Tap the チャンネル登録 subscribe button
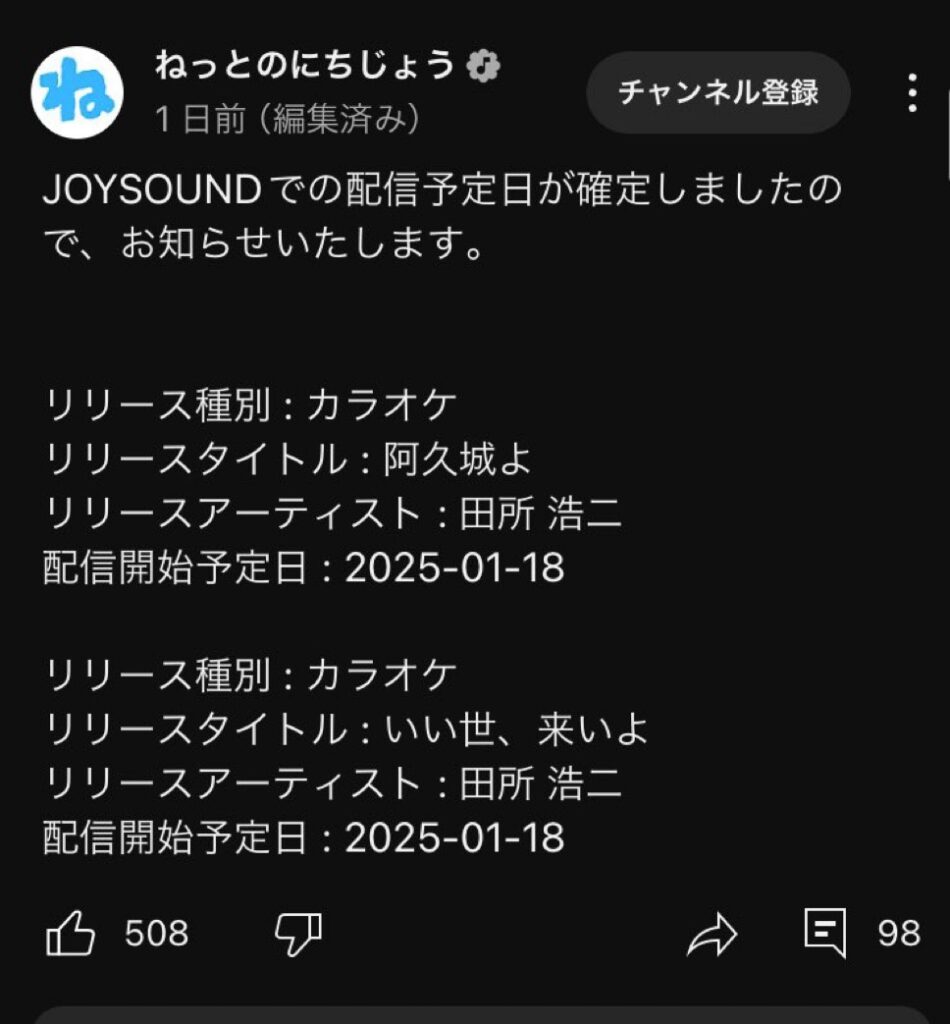 pyautogui.click(x=717, y=93)
